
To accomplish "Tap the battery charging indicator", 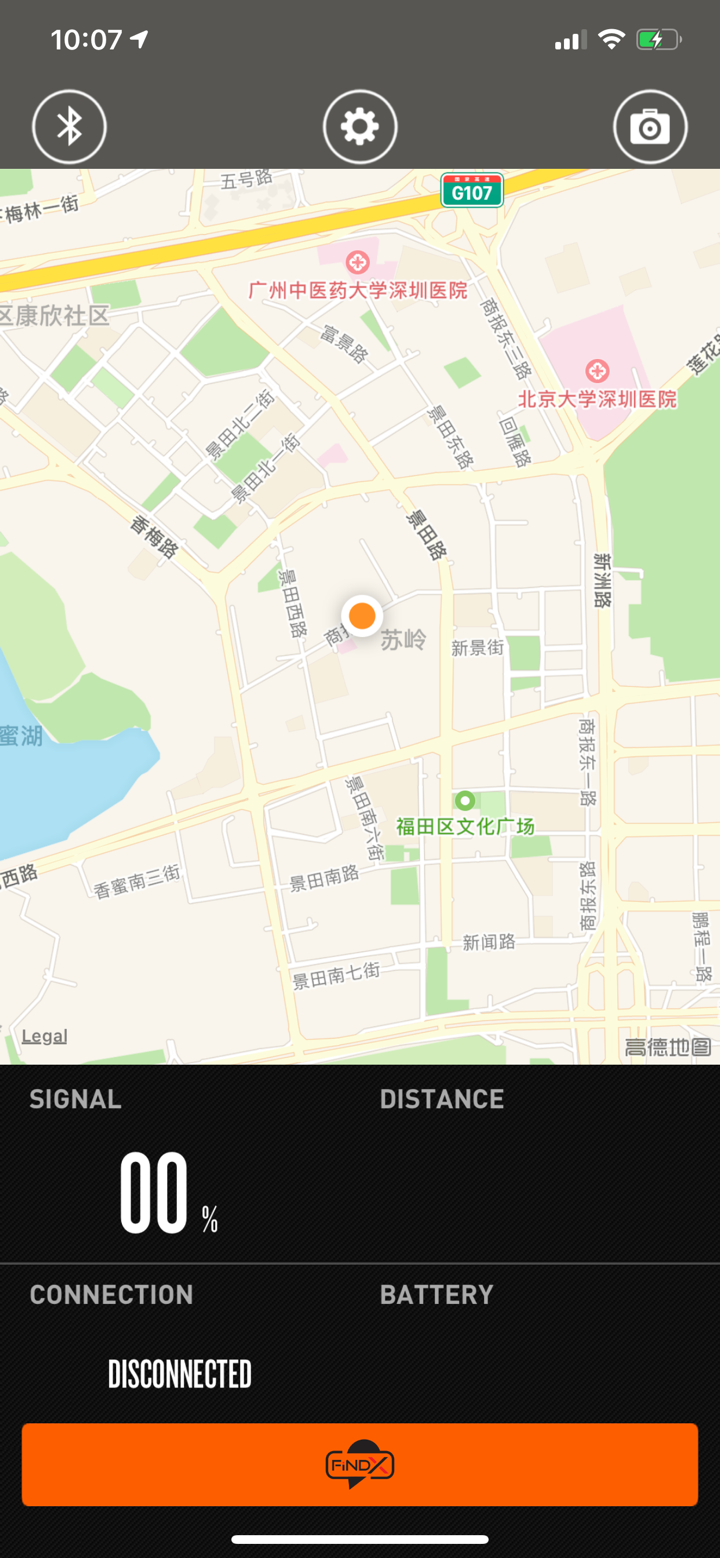I will (x=655, y=39).
